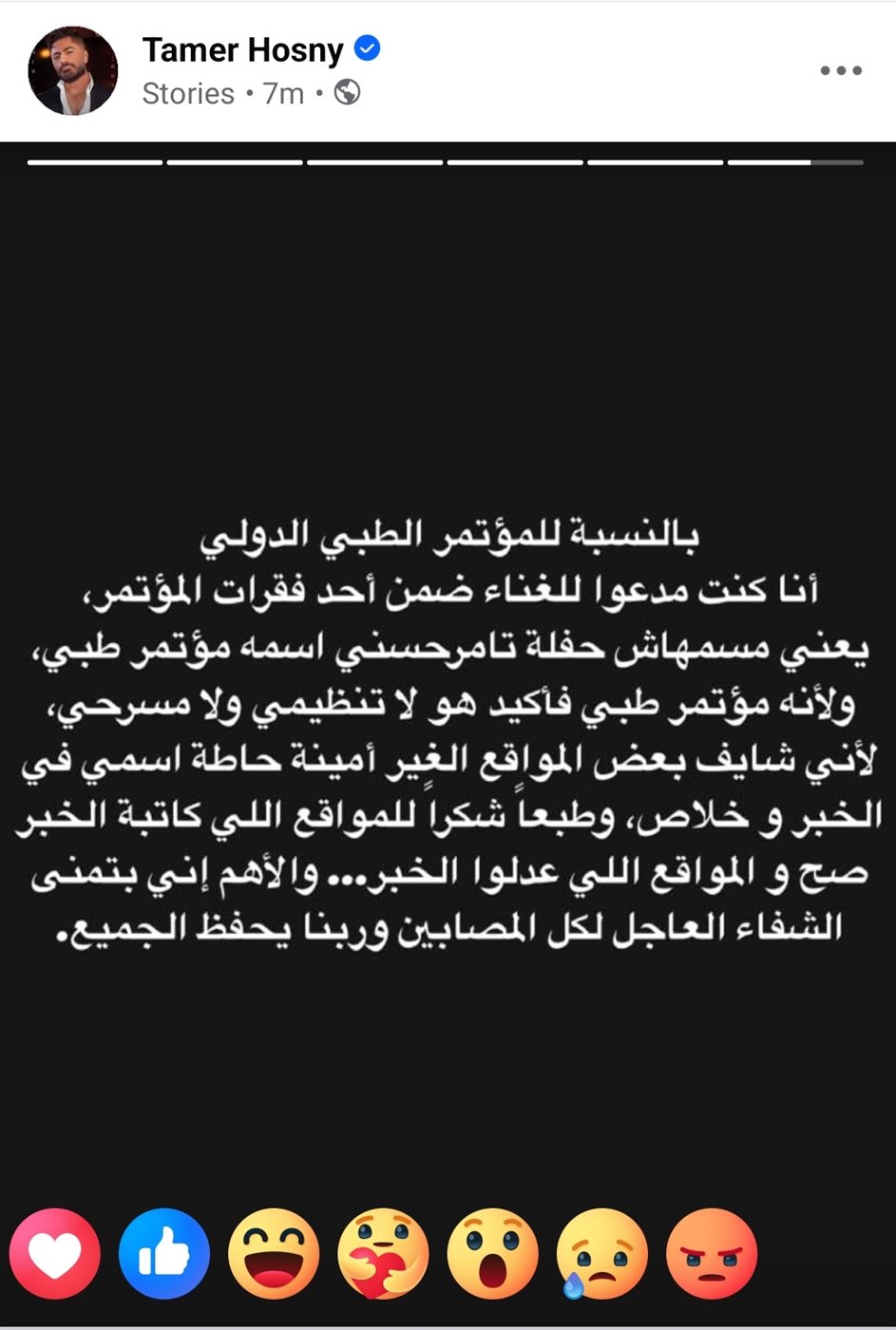This screenshot has height=1330, width=896.
Task: React with the red heart Love
Action: pos(55,1254)
